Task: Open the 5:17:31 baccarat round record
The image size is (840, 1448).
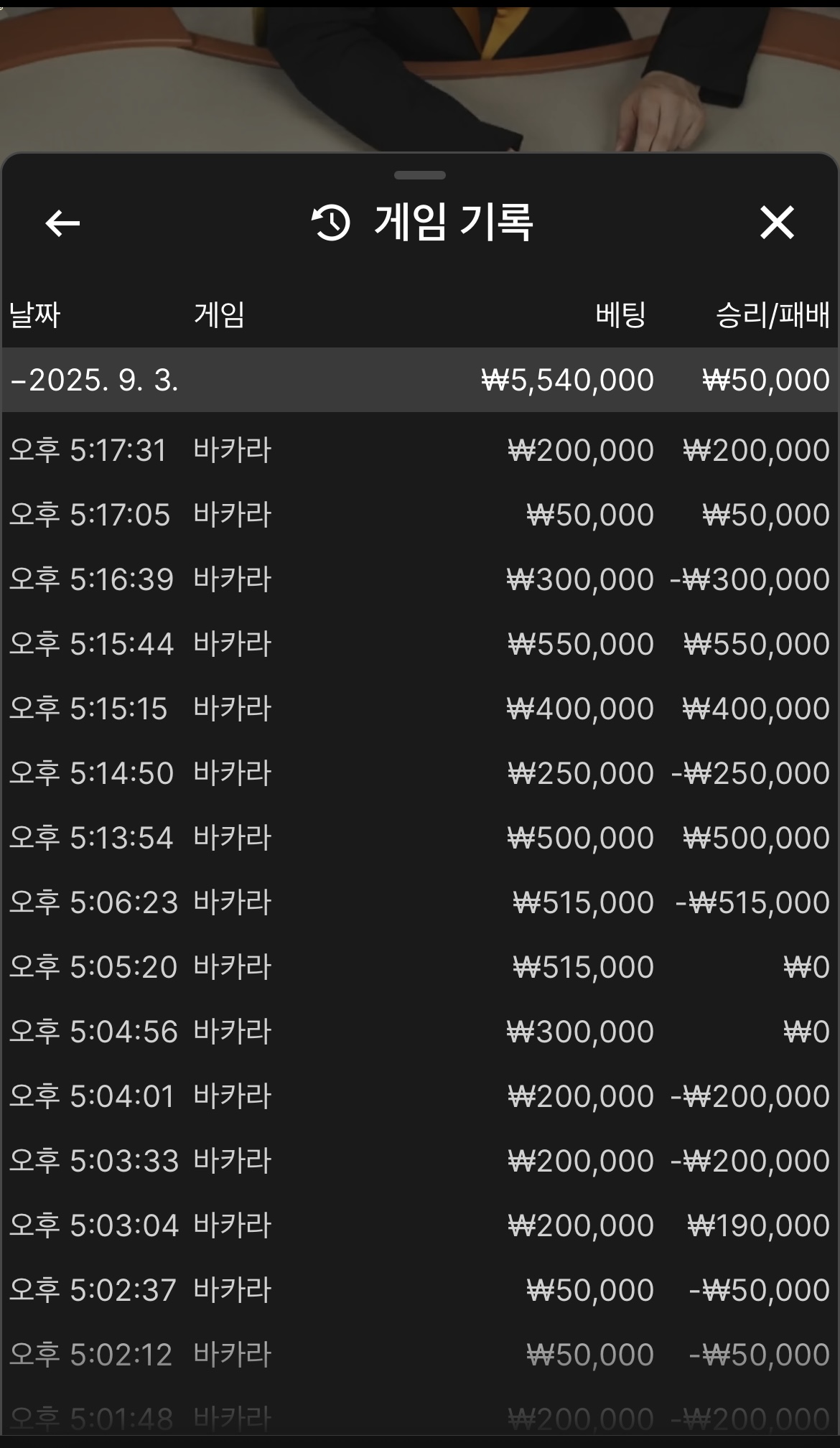Action: click(420, 450)
